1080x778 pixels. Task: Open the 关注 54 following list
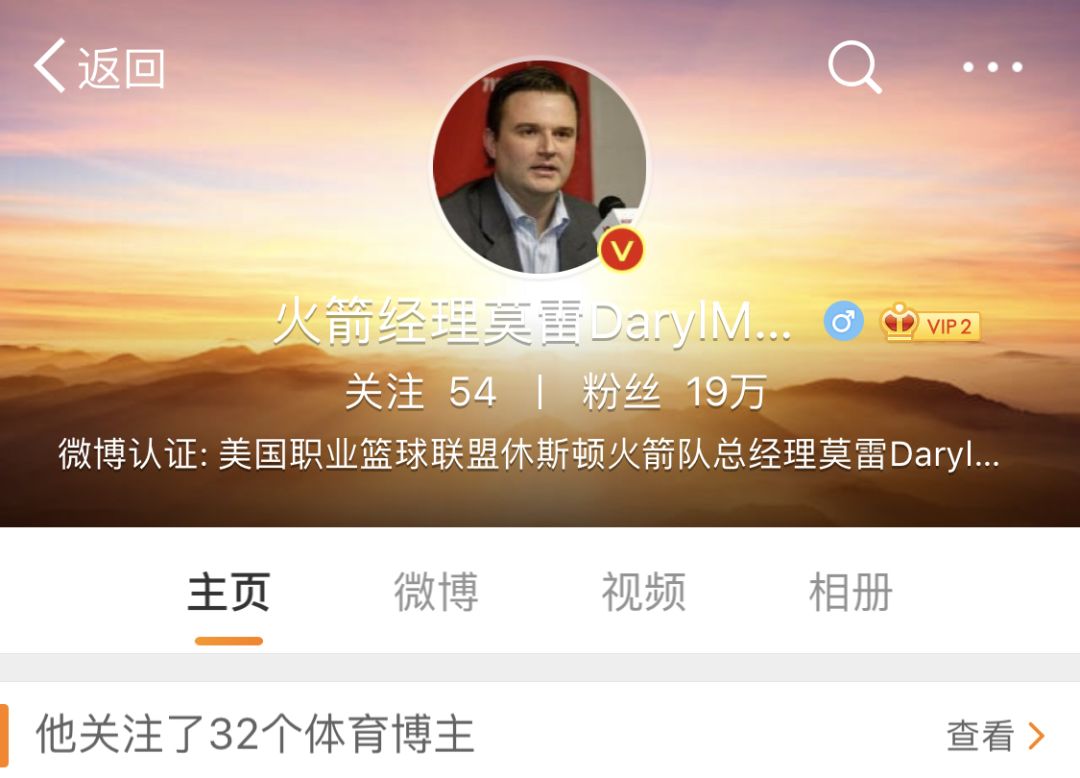tap(420, 393)
